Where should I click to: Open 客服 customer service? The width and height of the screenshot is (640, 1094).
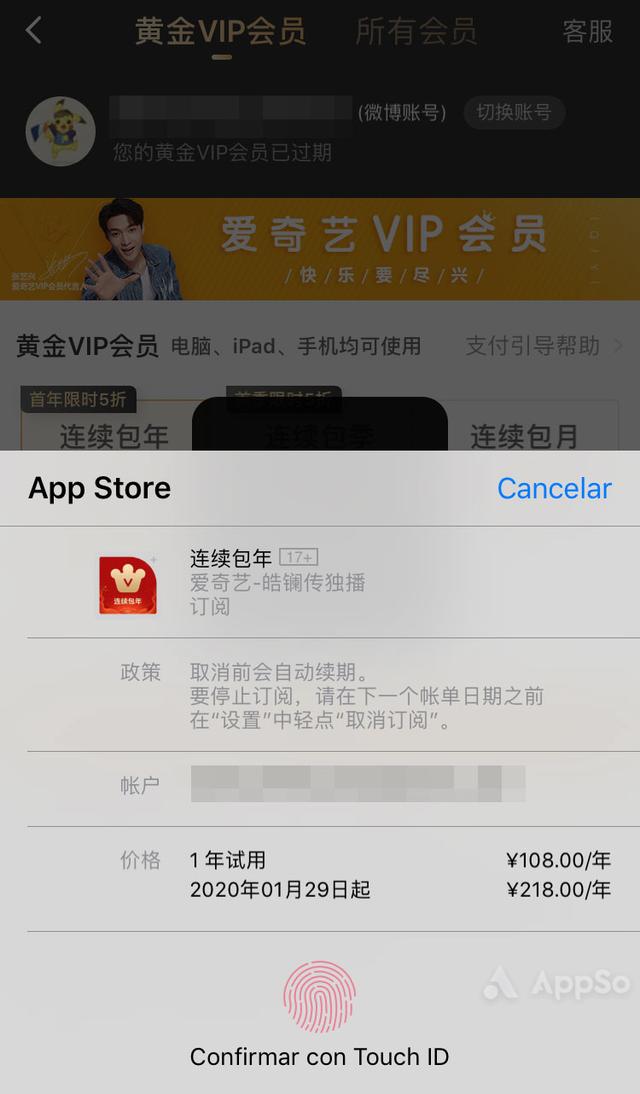pos(587,32)
